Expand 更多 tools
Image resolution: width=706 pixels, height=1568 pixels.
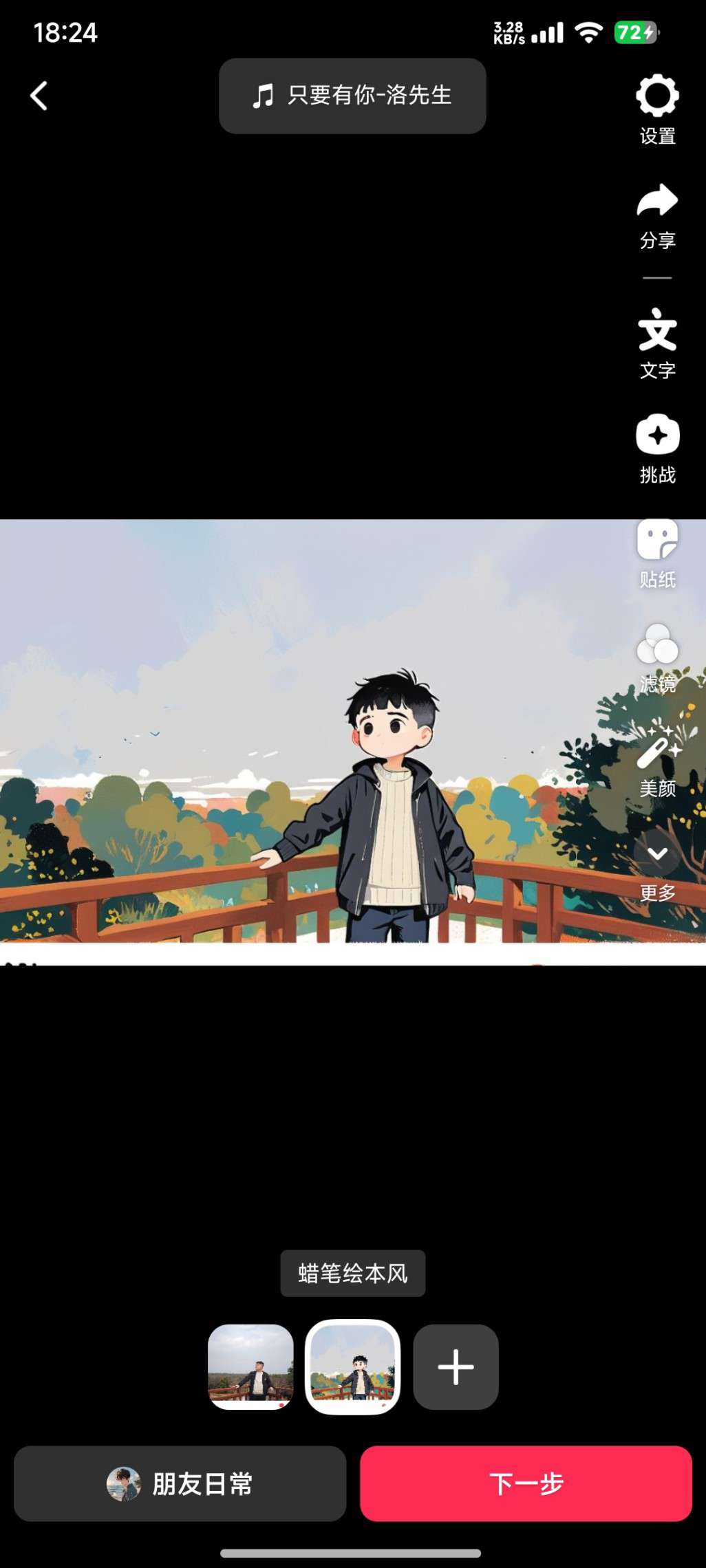[657, 865]
